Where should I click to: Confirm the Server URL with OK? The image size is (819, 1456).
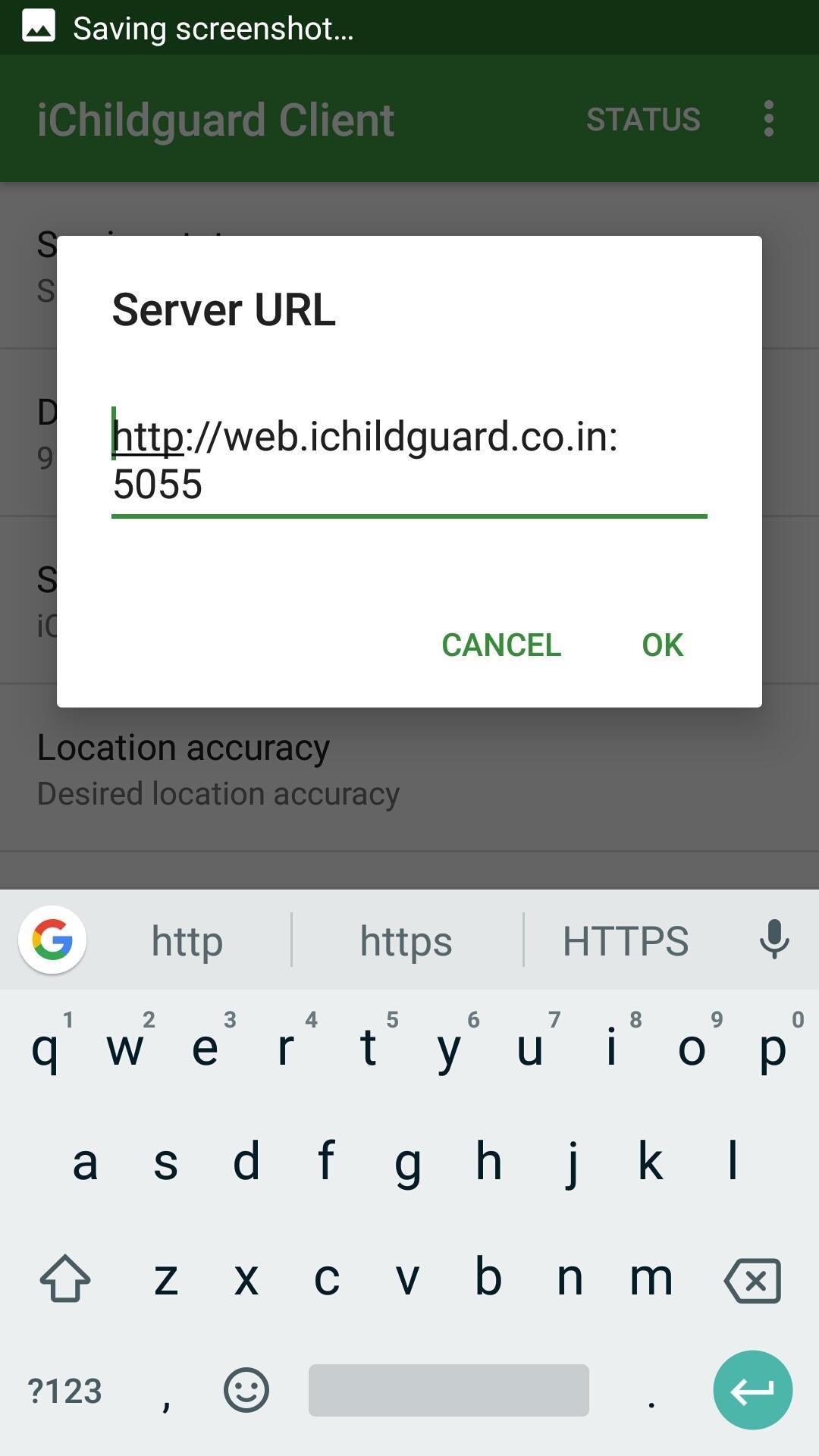(662, 645)
